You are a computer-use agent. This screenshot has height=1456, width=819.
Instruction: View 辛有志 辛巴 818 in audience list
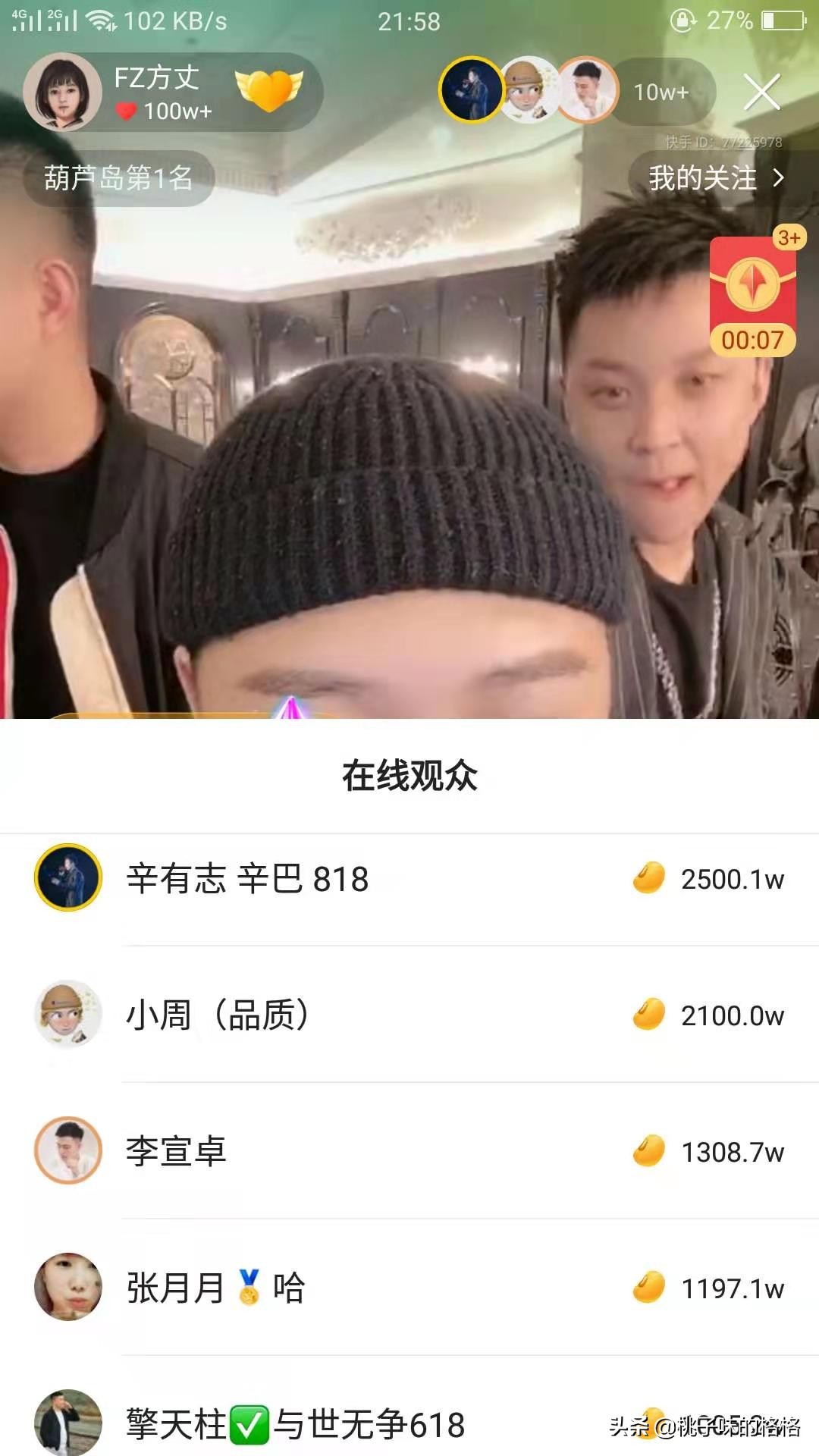pos(409,879)
